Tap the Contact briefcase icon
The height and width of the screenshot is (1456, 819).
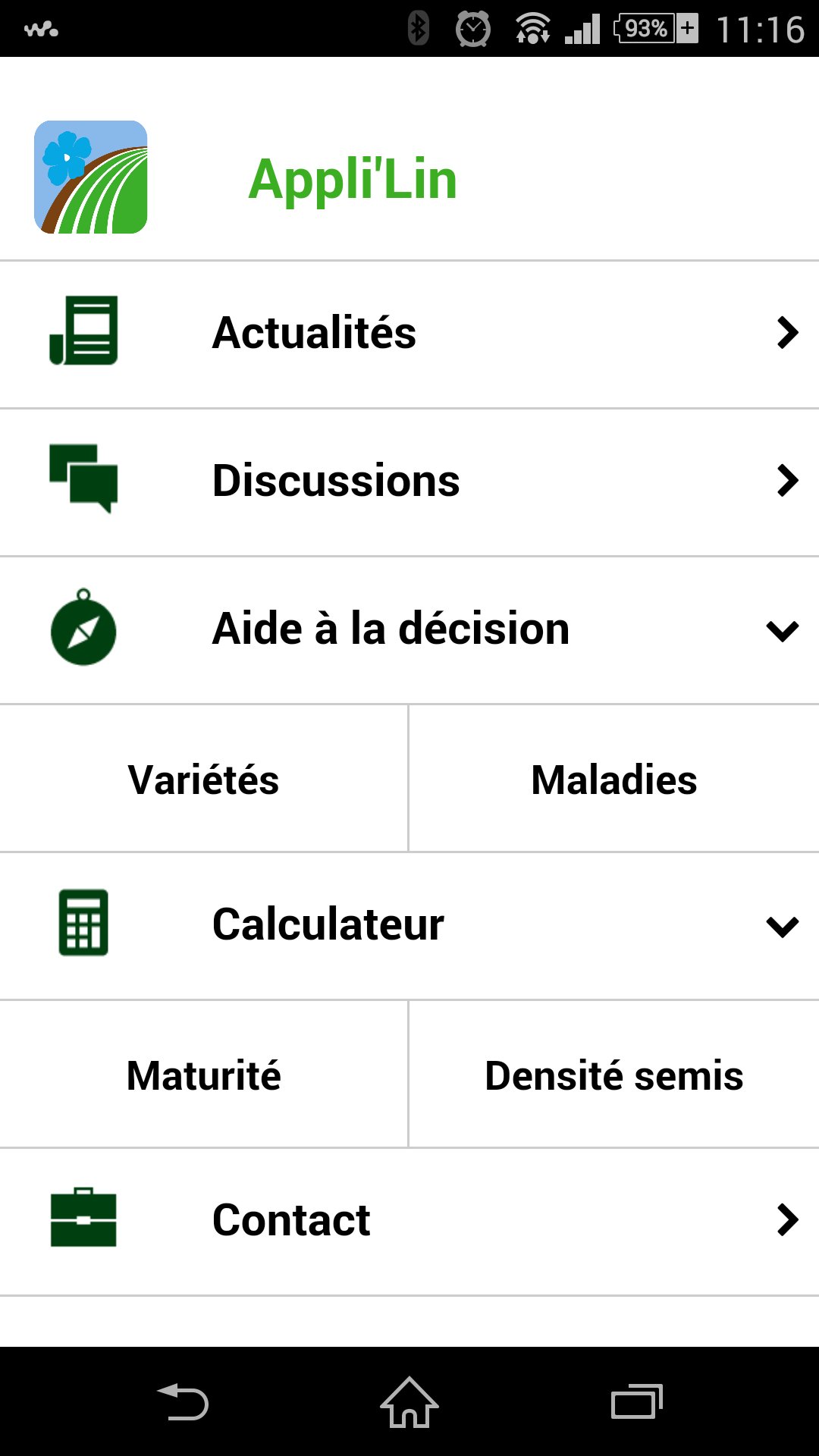82,1219
